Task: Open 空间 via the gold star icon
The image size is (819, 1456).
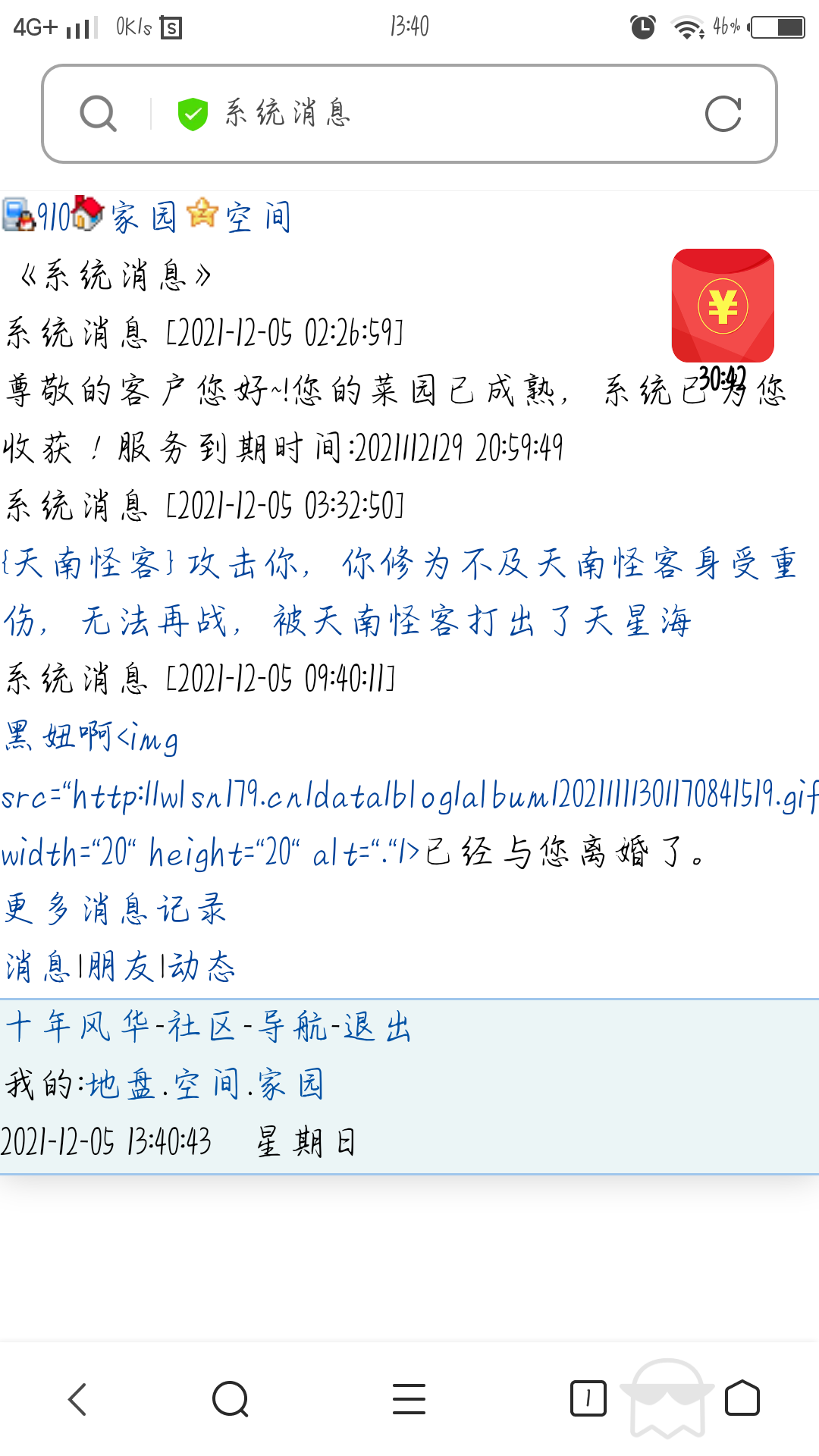Action: point(202,215)
